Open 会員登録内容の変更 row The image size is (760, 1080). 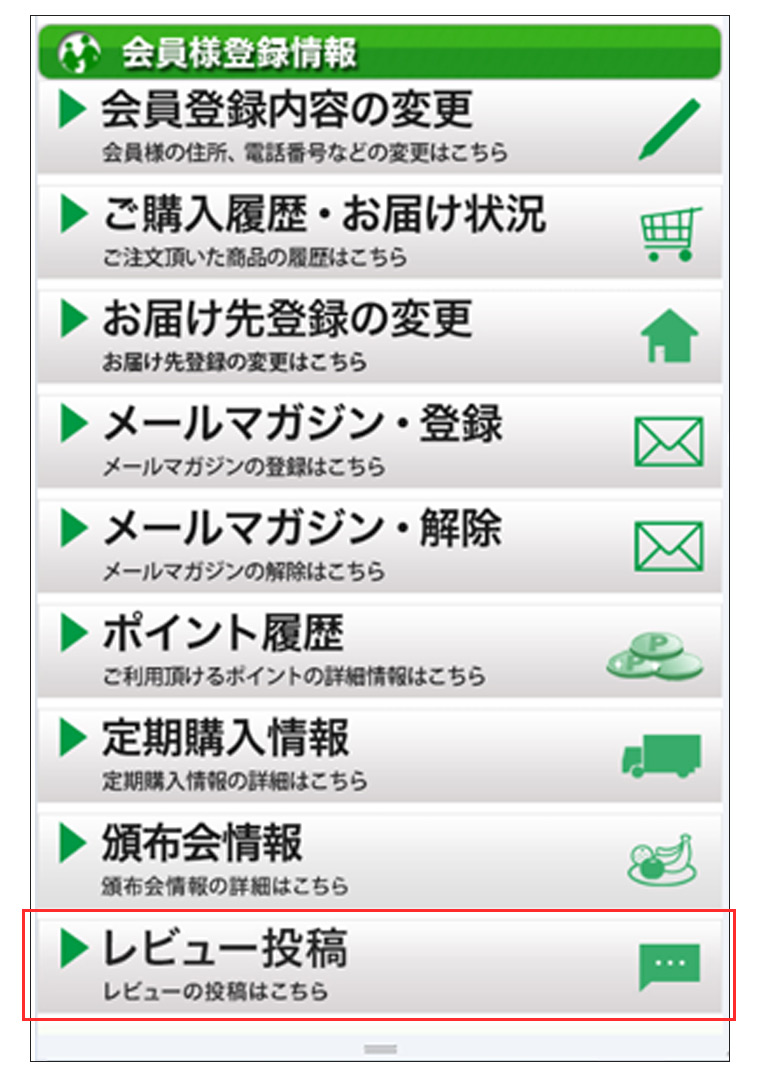click(x=378, y=128)
